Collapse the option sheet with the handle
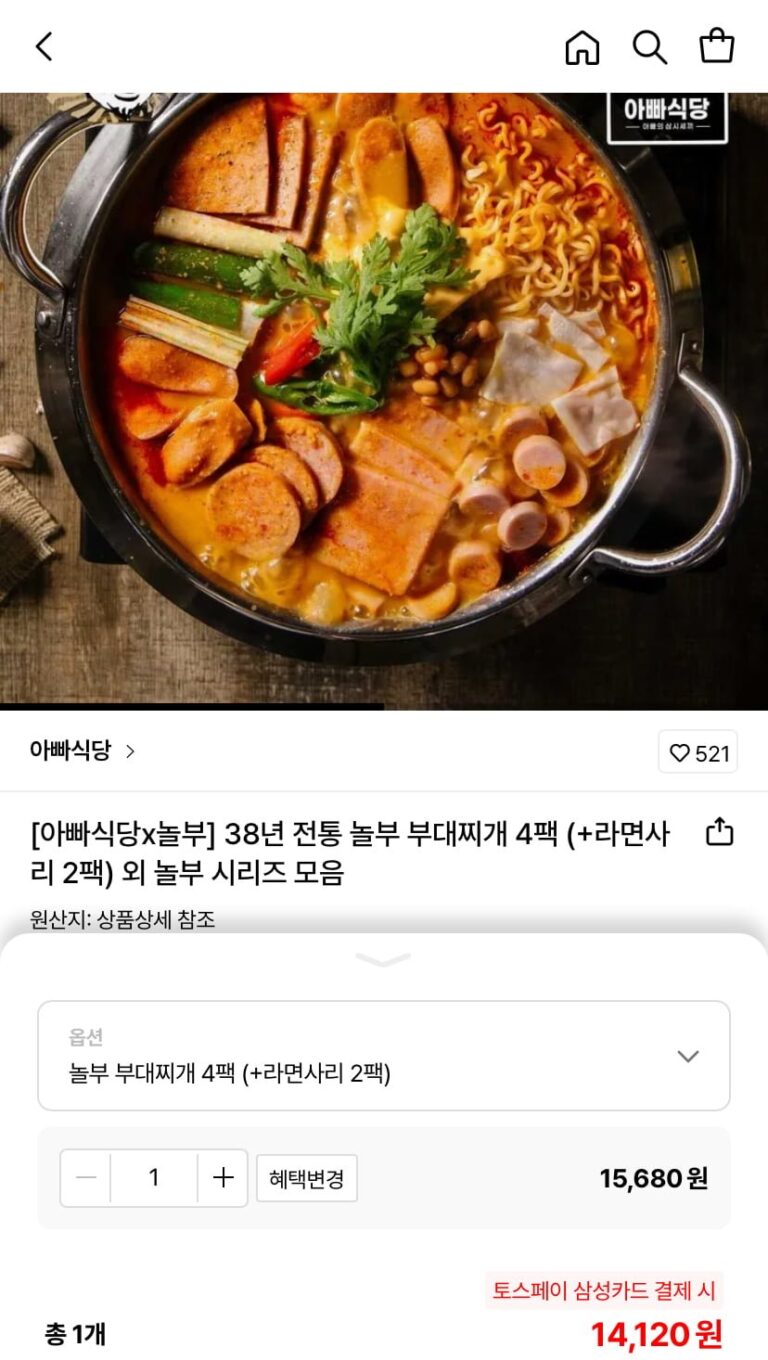The width and height of the screenshot is (768, 1360). tap(383, 960)
